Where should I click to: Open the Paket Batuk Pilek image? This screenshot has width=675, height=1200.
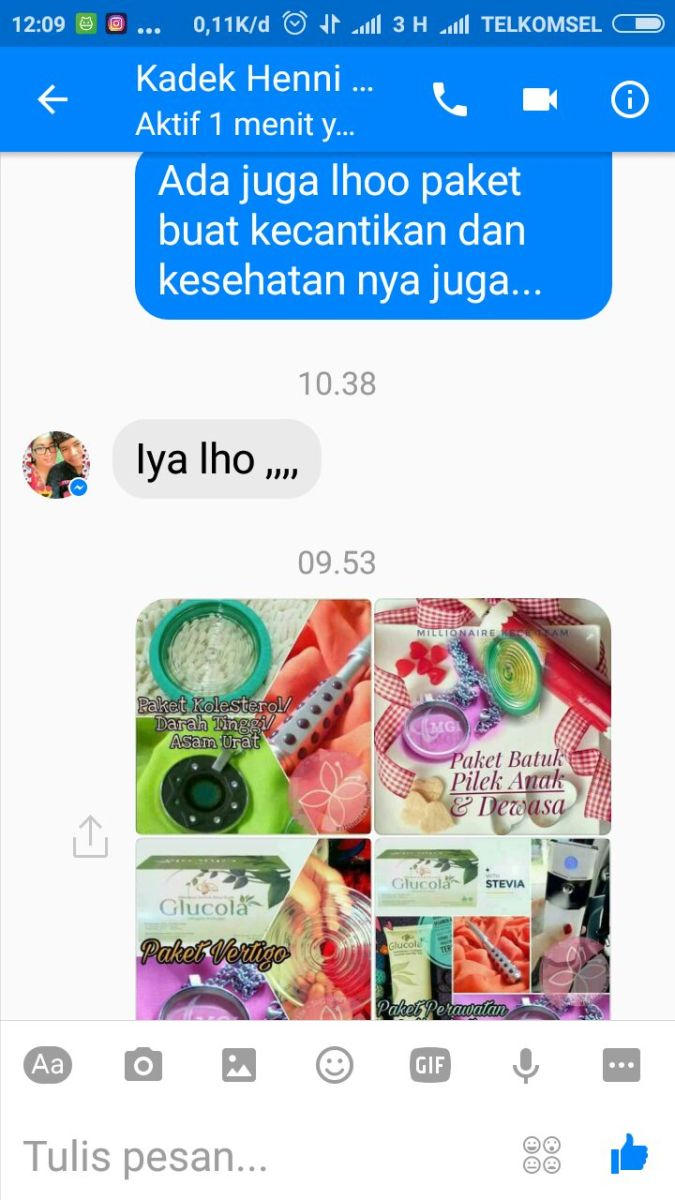492,716
